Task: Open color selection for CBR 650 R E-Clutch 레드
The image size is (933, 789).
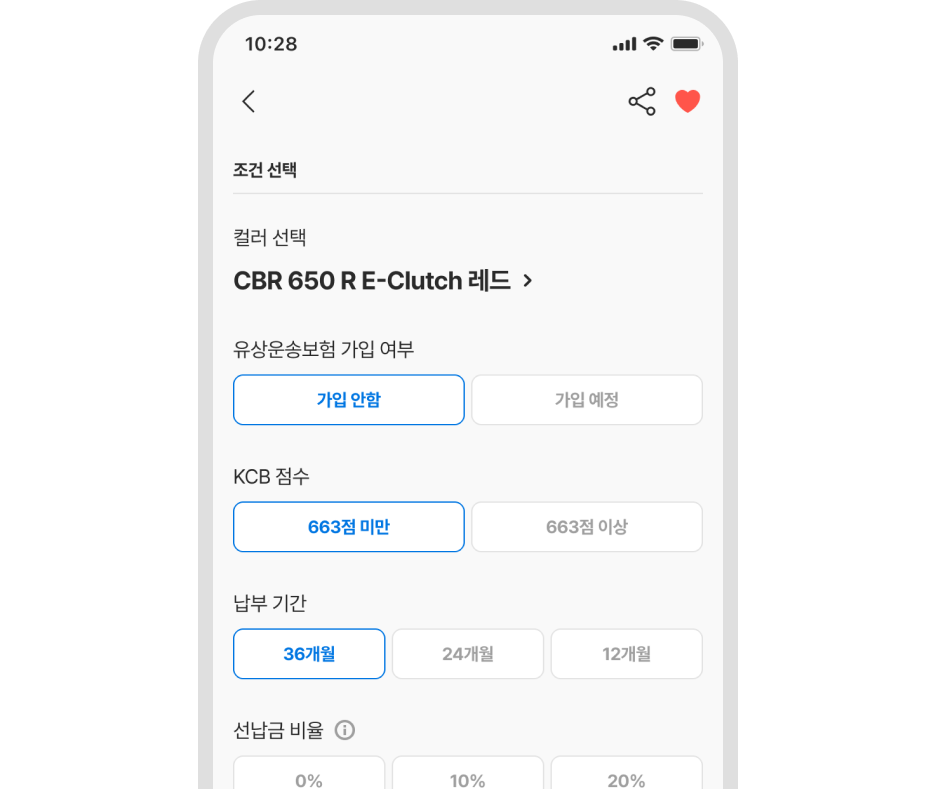Action: tap(383, 281)
